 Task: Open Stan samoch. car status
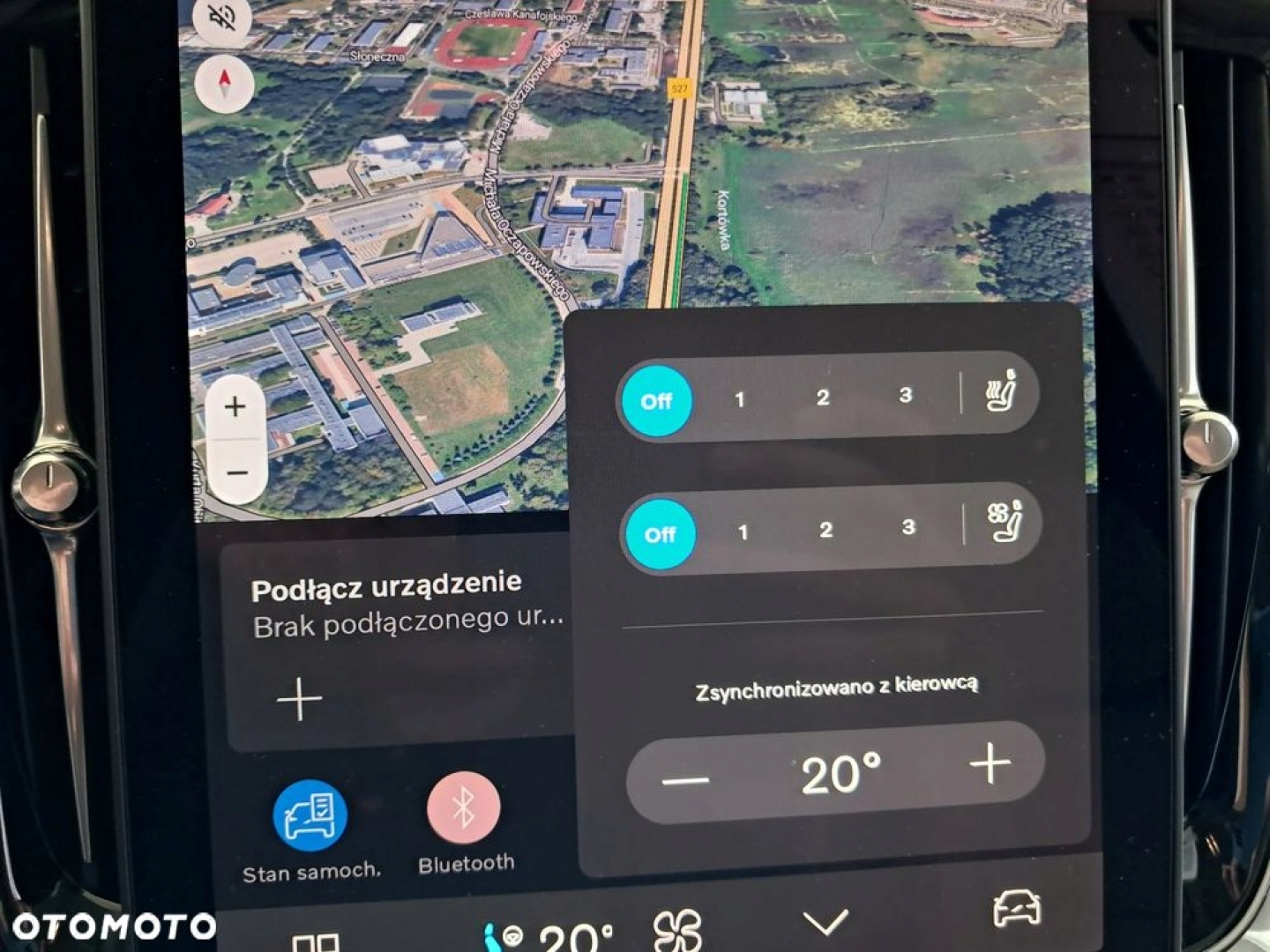tap(310, 816)
